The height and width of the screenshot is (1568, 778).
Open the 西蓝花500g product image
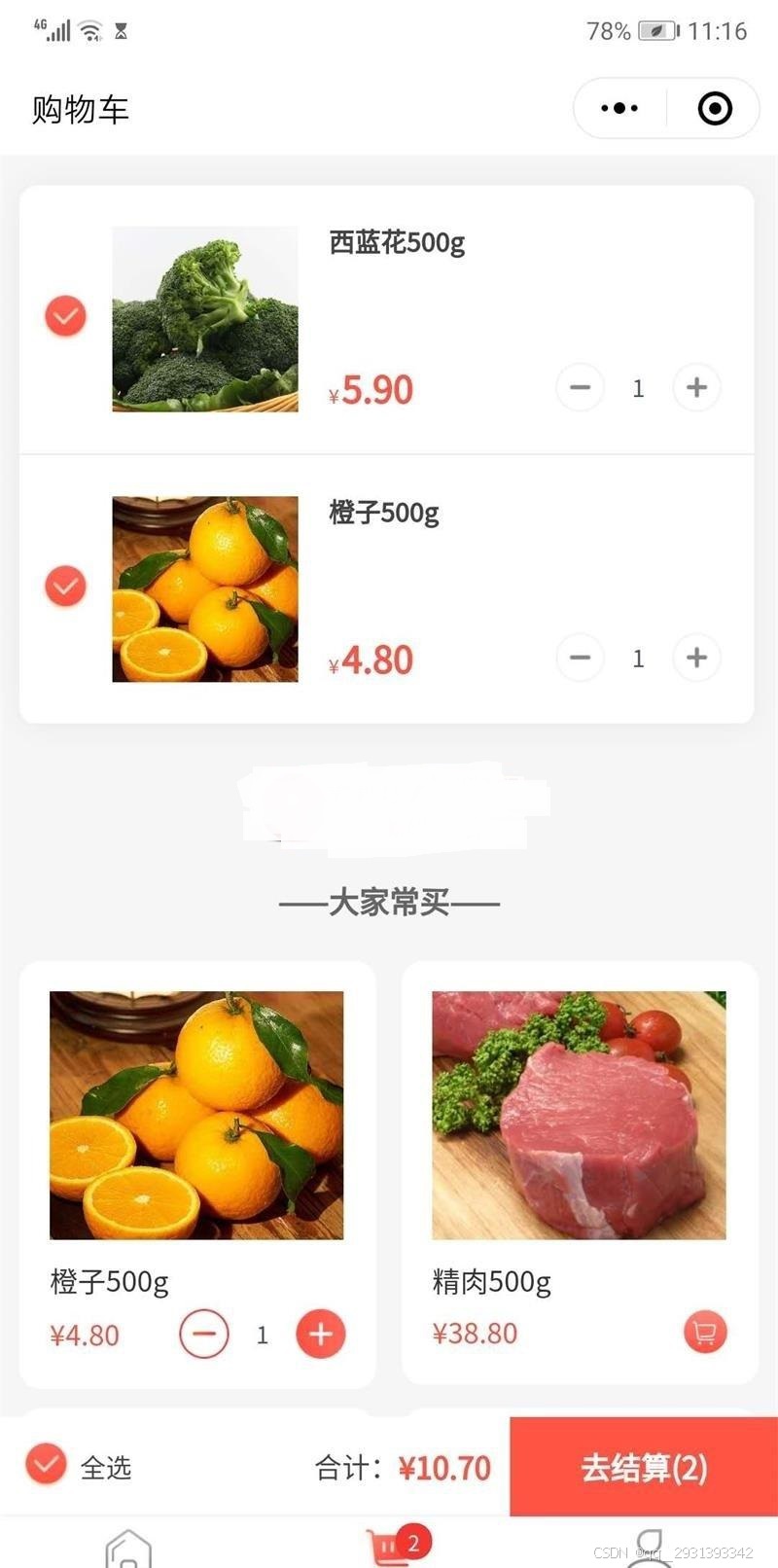tap(205, 319)
